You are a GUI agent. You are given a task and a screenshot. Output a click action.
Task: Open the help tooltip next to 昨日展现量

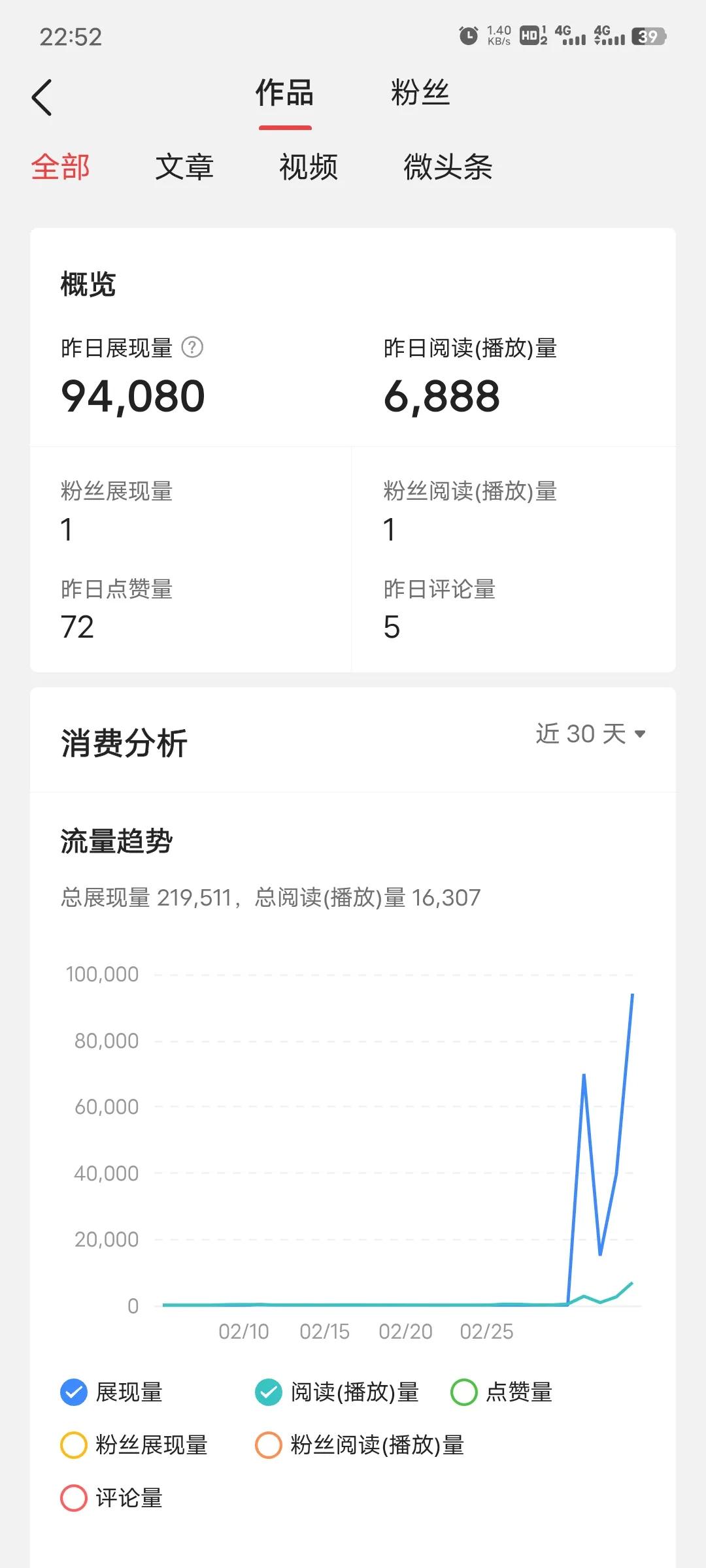point(191,348)
